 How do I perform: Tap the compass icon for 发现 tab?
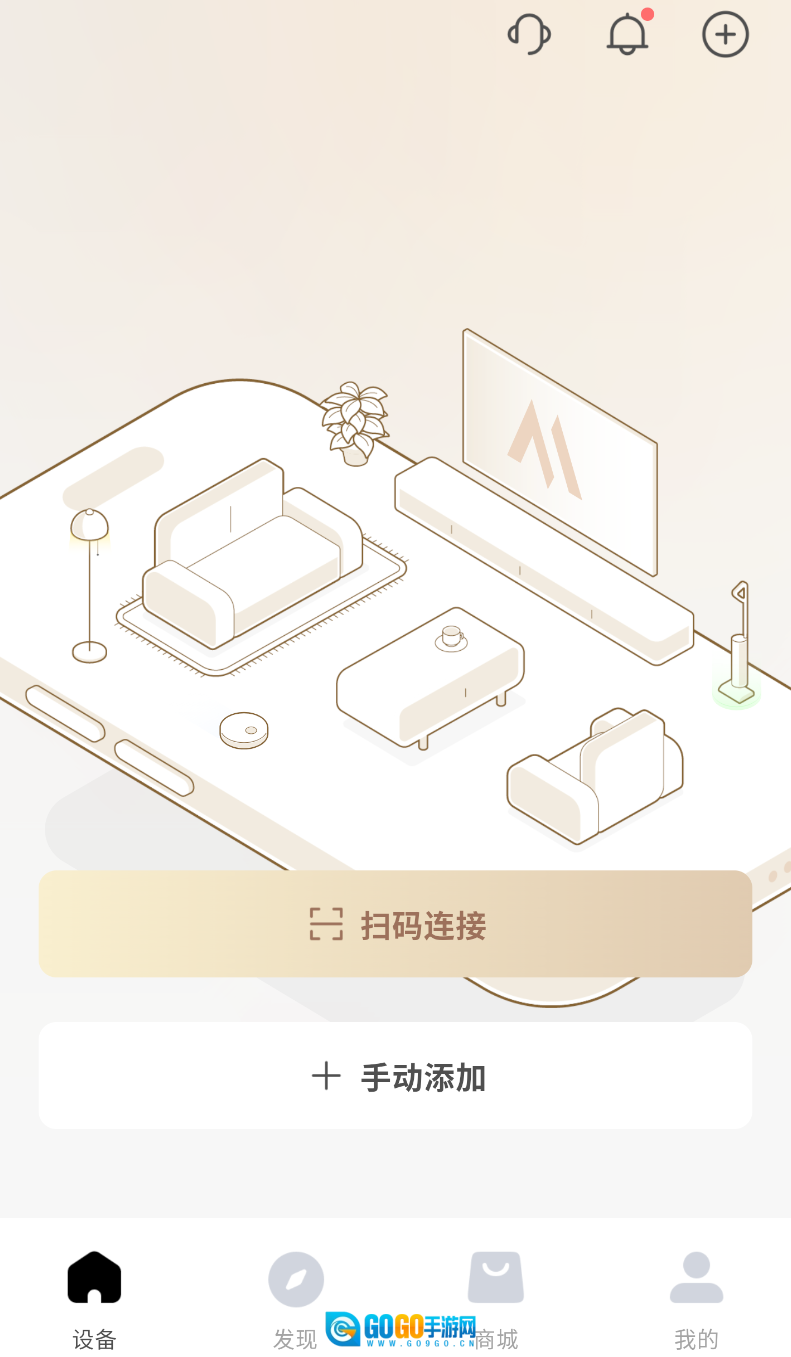pos(295,1277)
